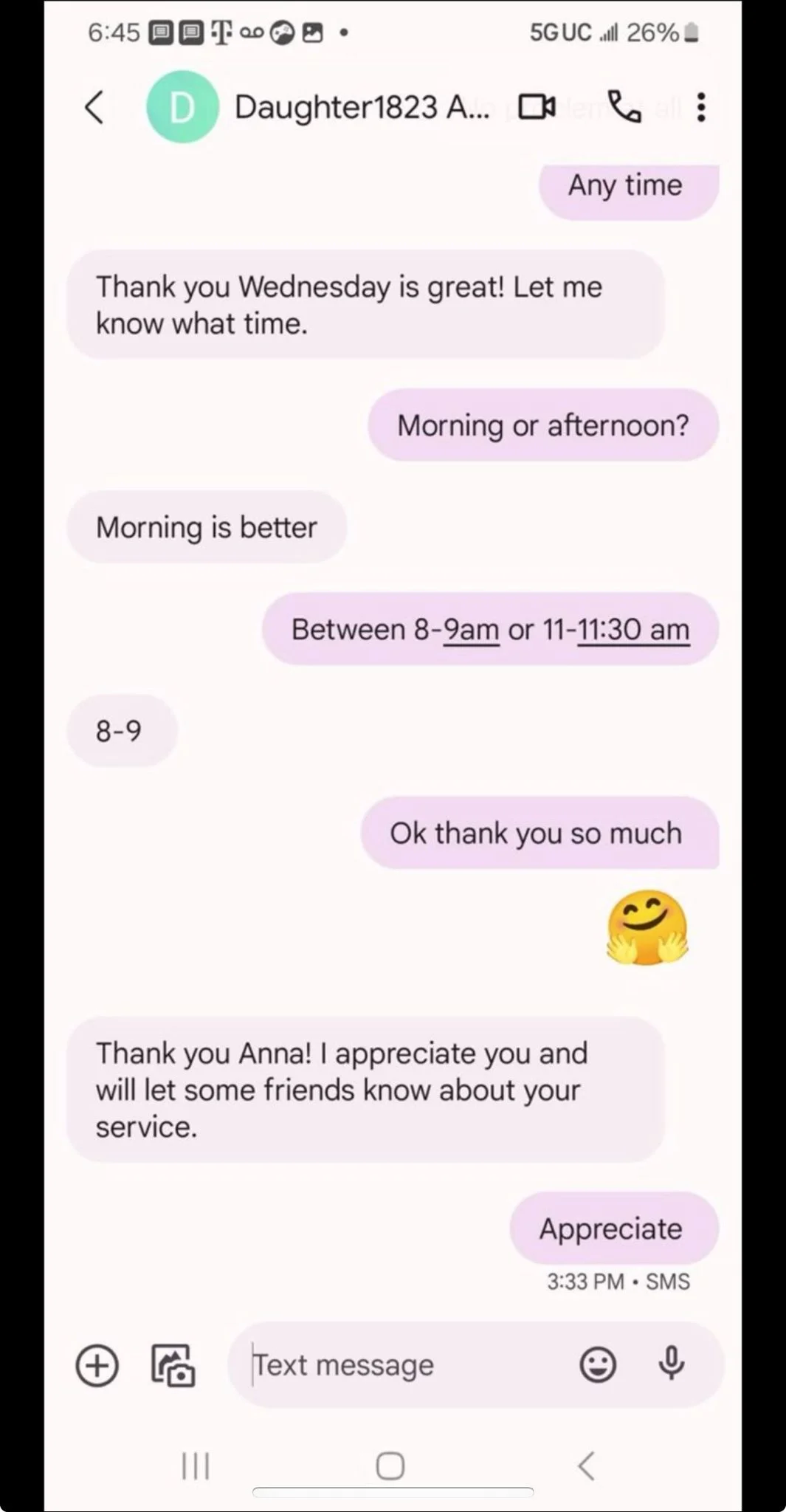Place a voice call to Daughter1823
Image resolution: width=786 pixels, height=1512 pixels.
click(x=624, y=107)
